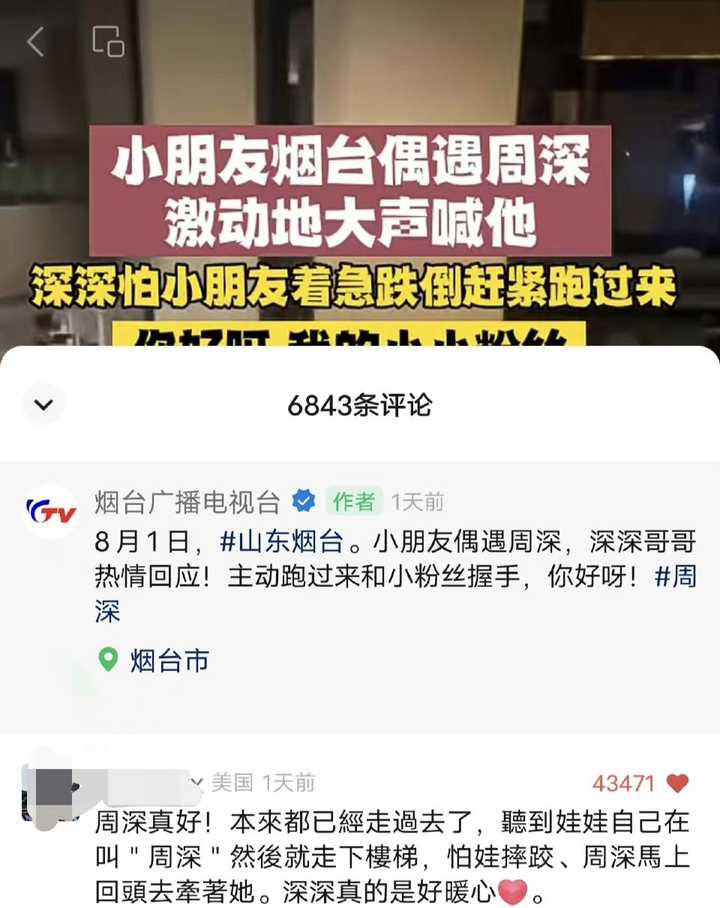Open the 烟台广播电视台 account name

coord(189,501)
